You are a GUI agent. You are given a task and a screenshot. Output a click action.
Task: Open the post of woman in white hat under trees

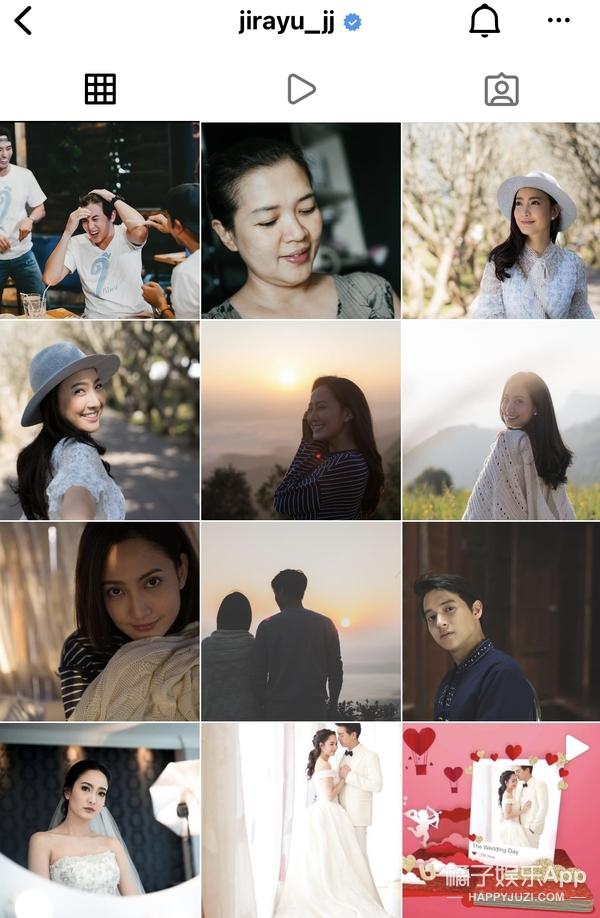coord(501,220)
